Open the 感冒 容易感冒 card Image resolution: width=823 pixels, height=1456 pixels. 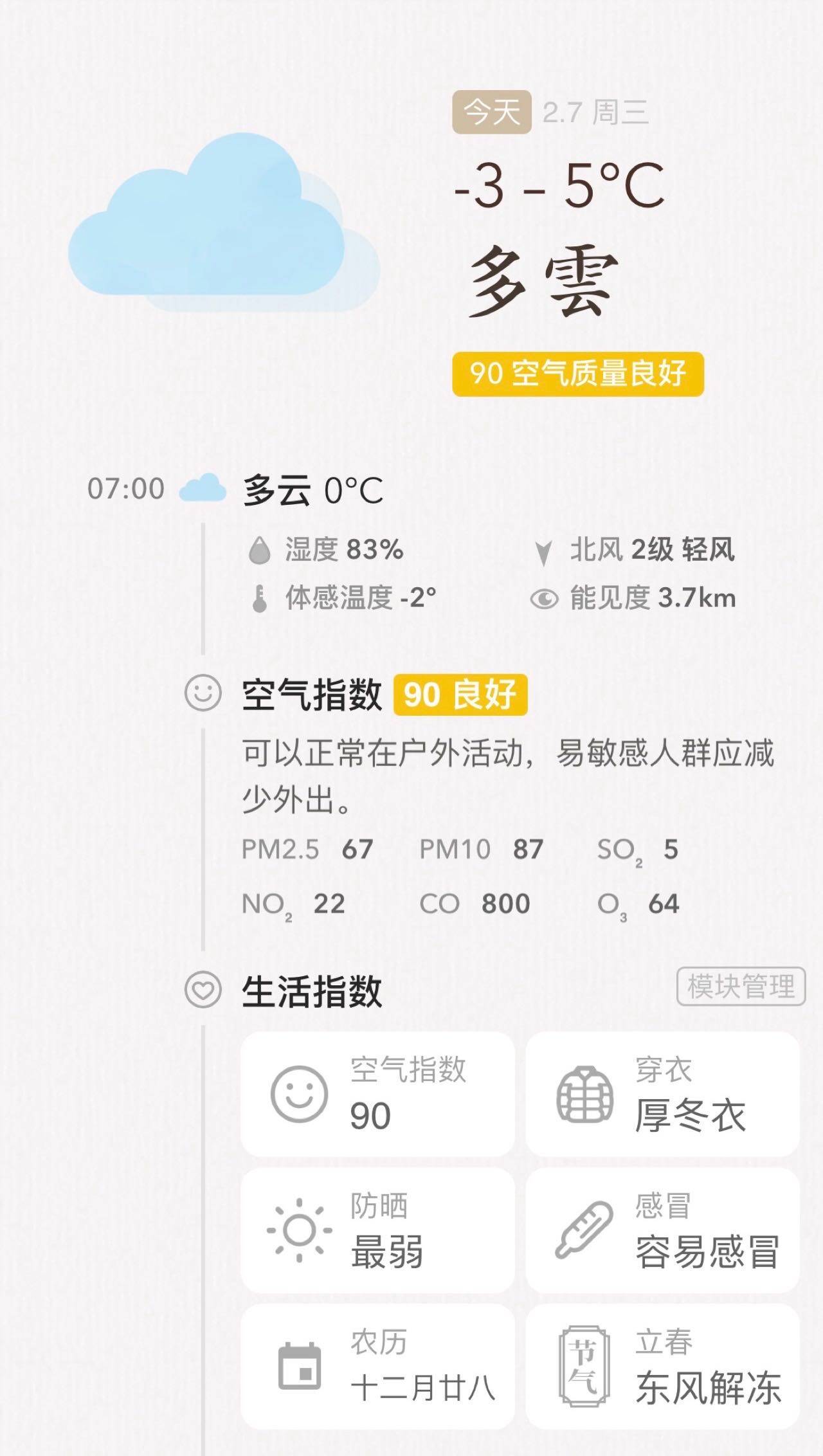pyautogui.click(x=662, y=1230)
